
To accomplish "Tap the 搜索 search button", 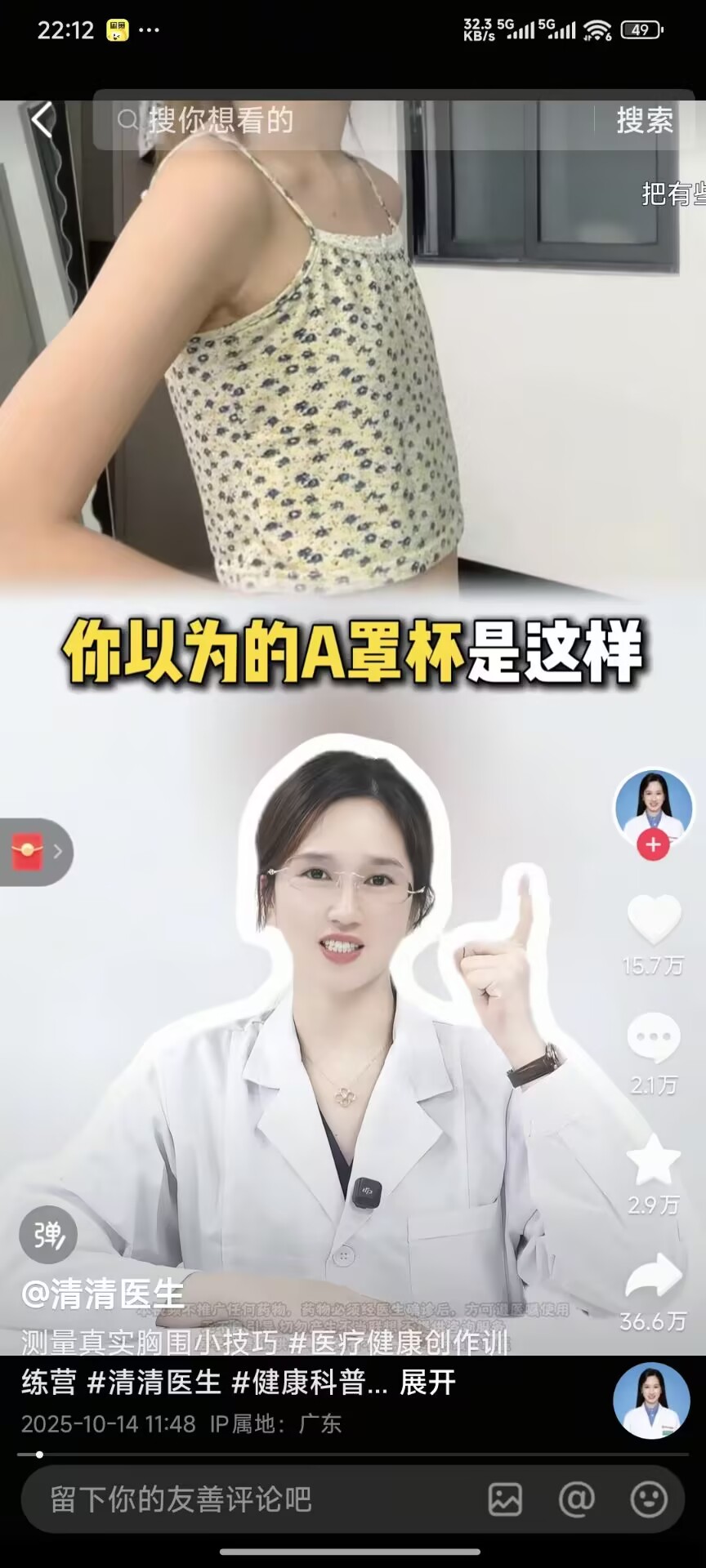I will [x=644, y=121].
